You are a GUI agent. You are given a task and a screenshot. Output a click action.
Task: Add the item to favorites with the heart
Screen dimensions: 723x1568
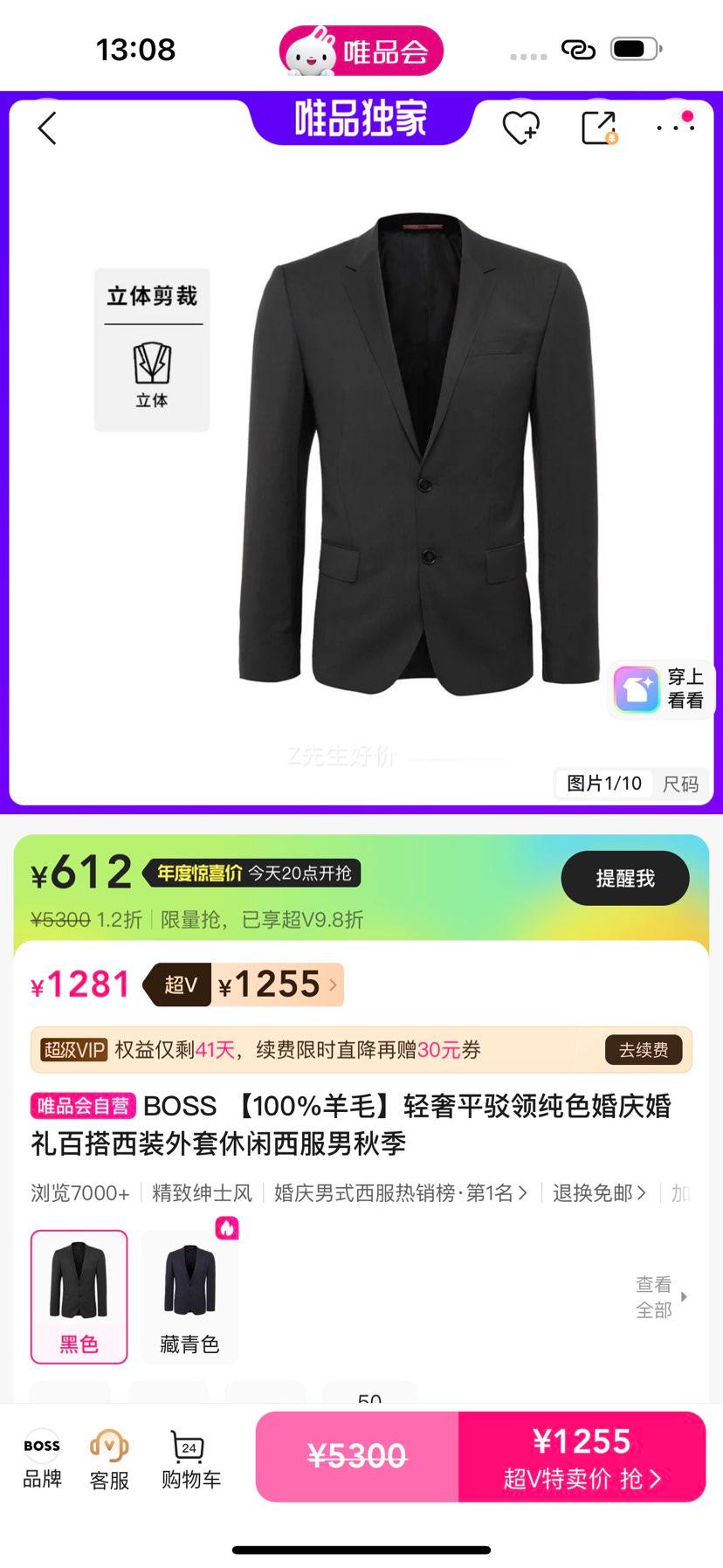pos(521,127)
